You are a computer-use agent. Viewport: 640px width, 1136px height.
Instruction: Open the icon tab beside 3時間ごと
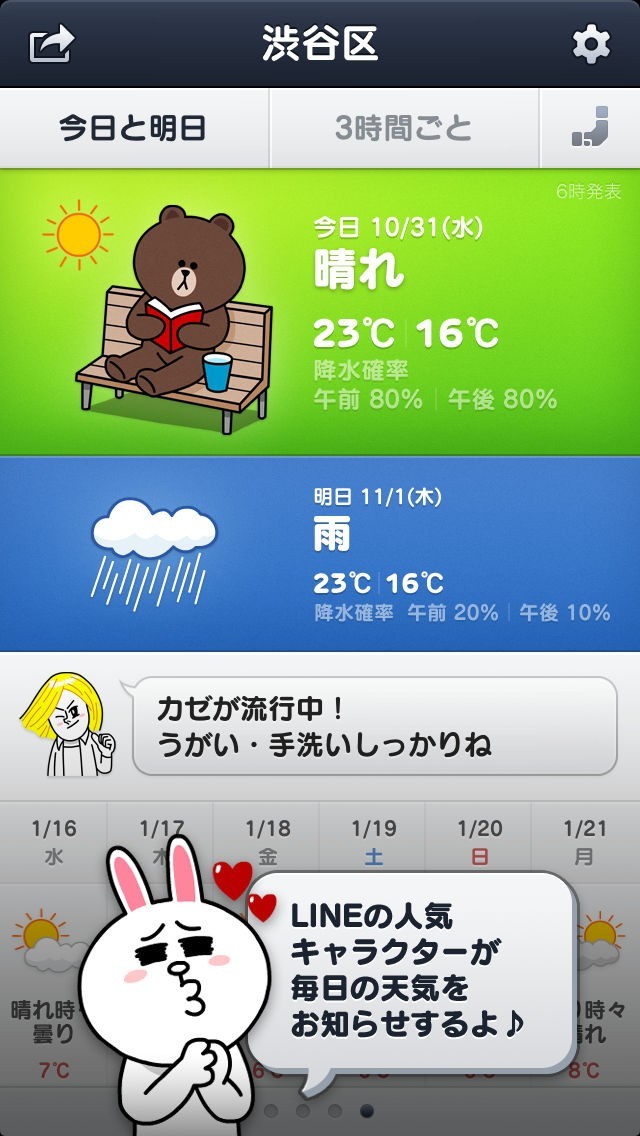pyautogui.click(x=589, y=128)
